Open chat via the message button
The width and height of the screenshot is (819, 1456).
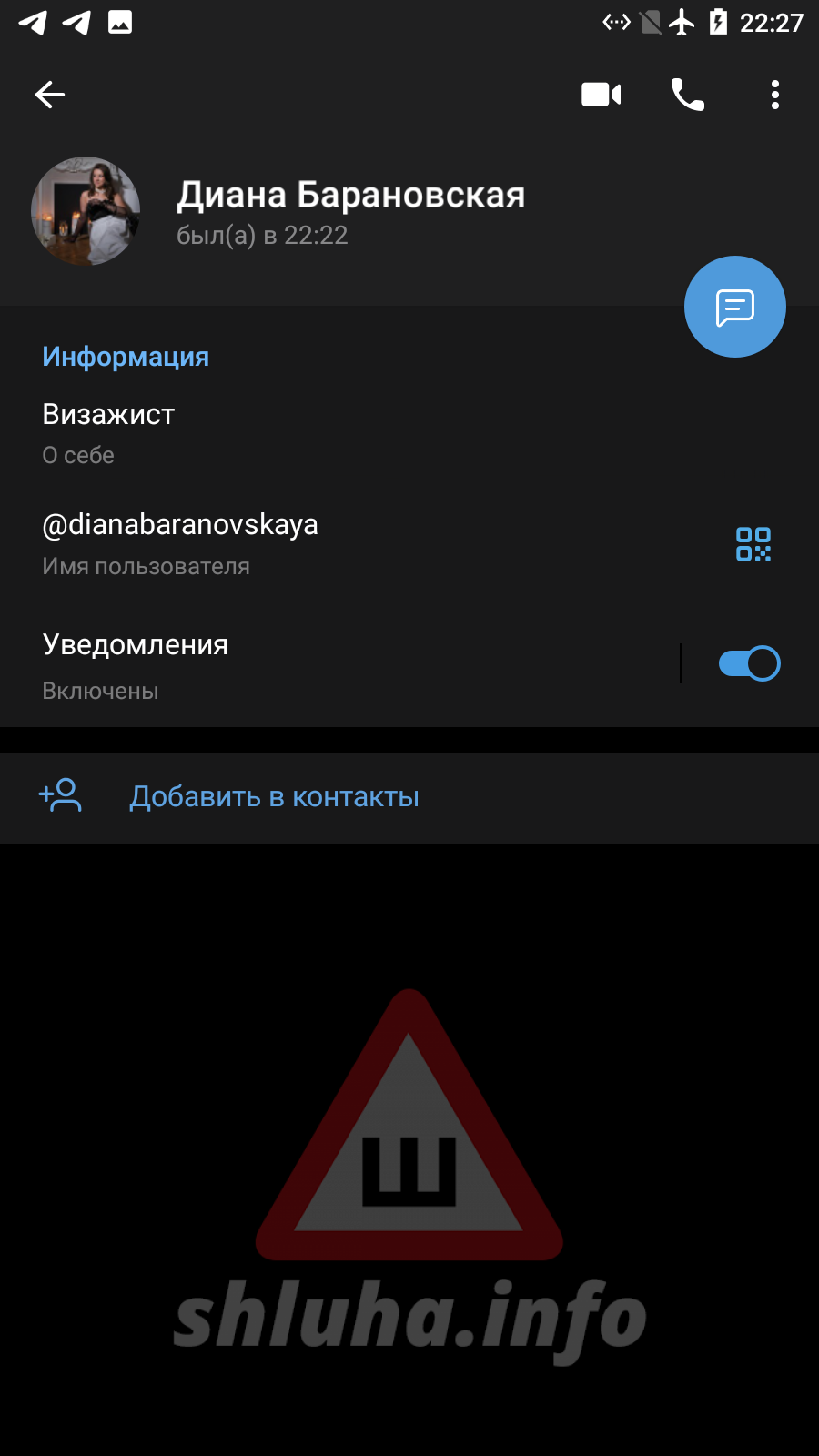point(734,307)
